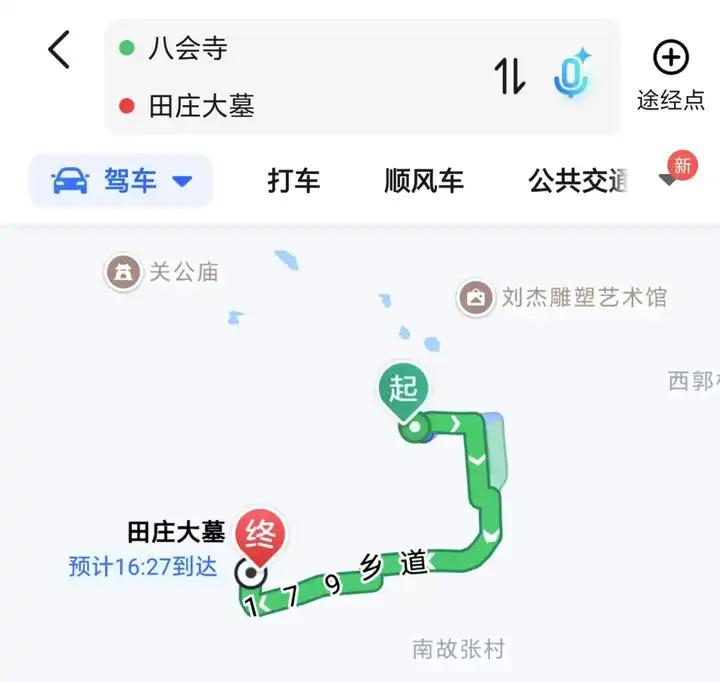Image resolution: width=720 pixels, height=682 pixels.
Task: Switch to the 顺风车 tab
Action: click(424, 181)
